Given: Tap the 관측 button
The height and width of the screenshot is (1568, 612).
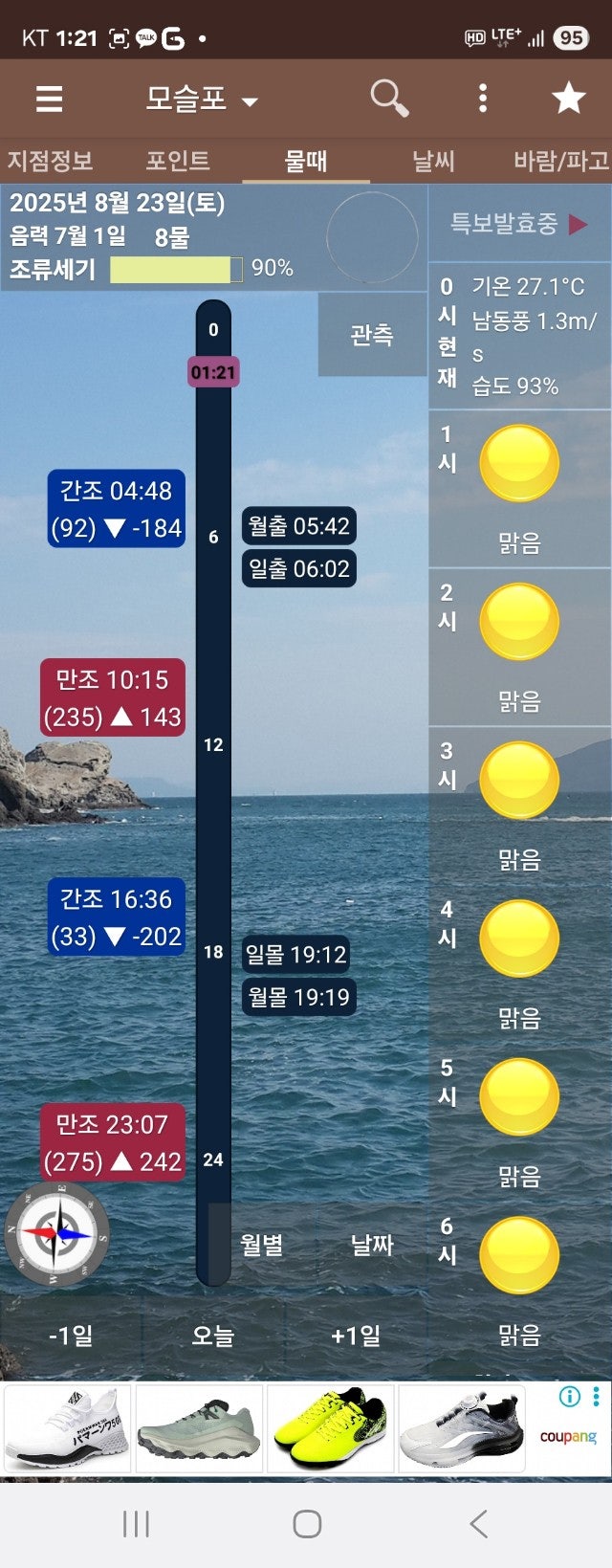Looking at the screenshot, I should pos(372,335).
